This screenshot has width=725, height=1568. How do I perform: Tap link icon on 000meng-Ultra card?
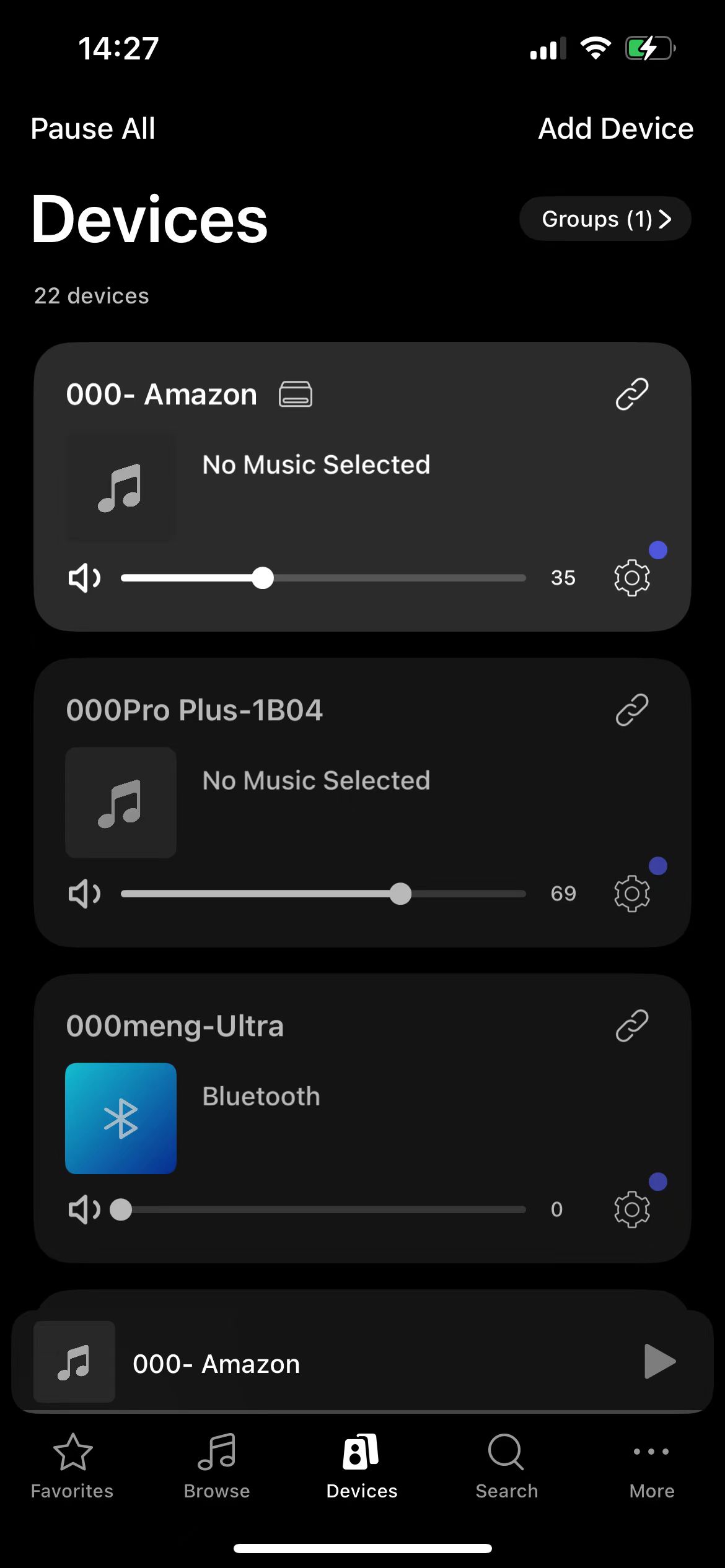(631, 1026)
